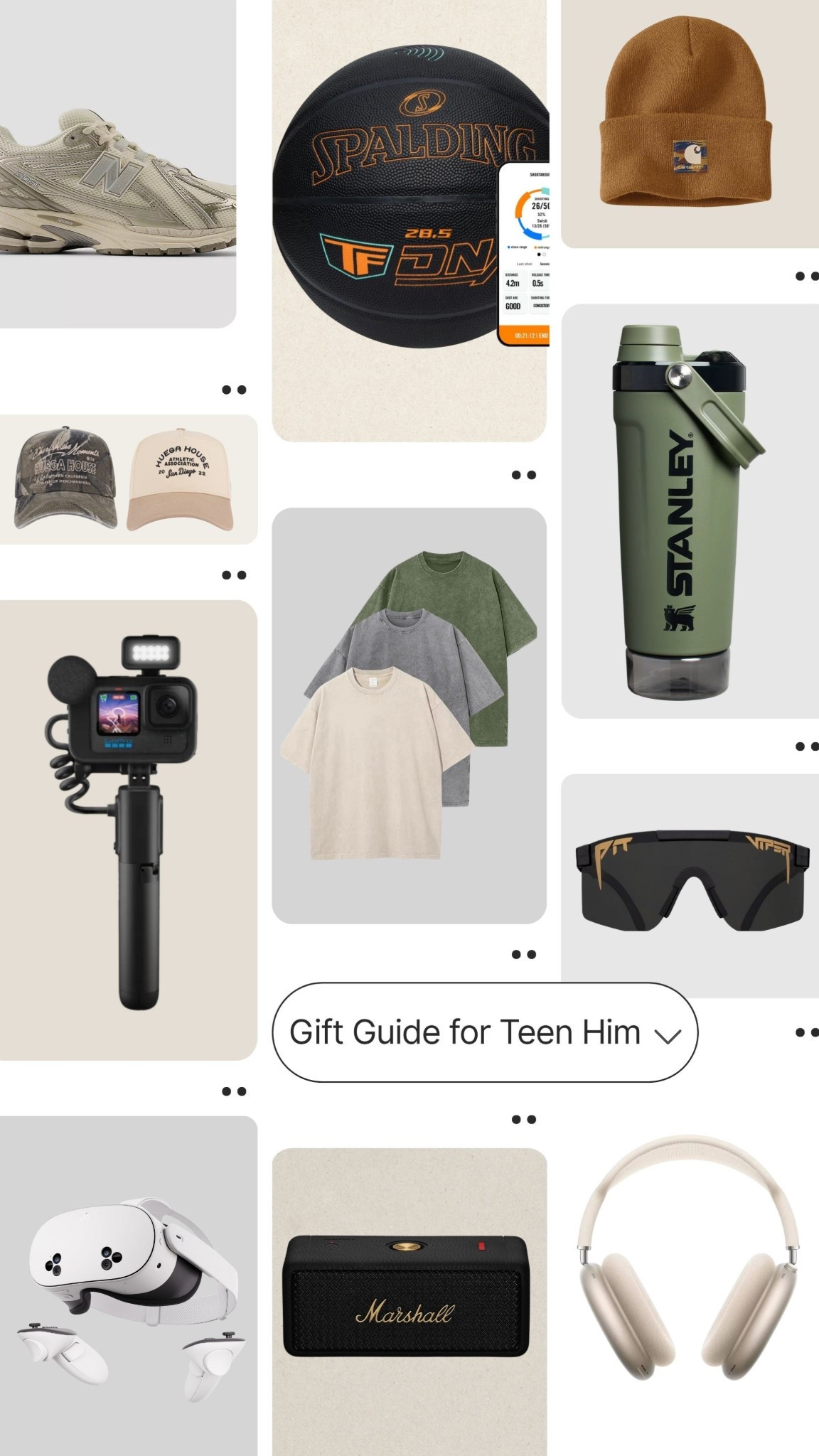Open the green Stanley water bottle pin

(686, 512)
